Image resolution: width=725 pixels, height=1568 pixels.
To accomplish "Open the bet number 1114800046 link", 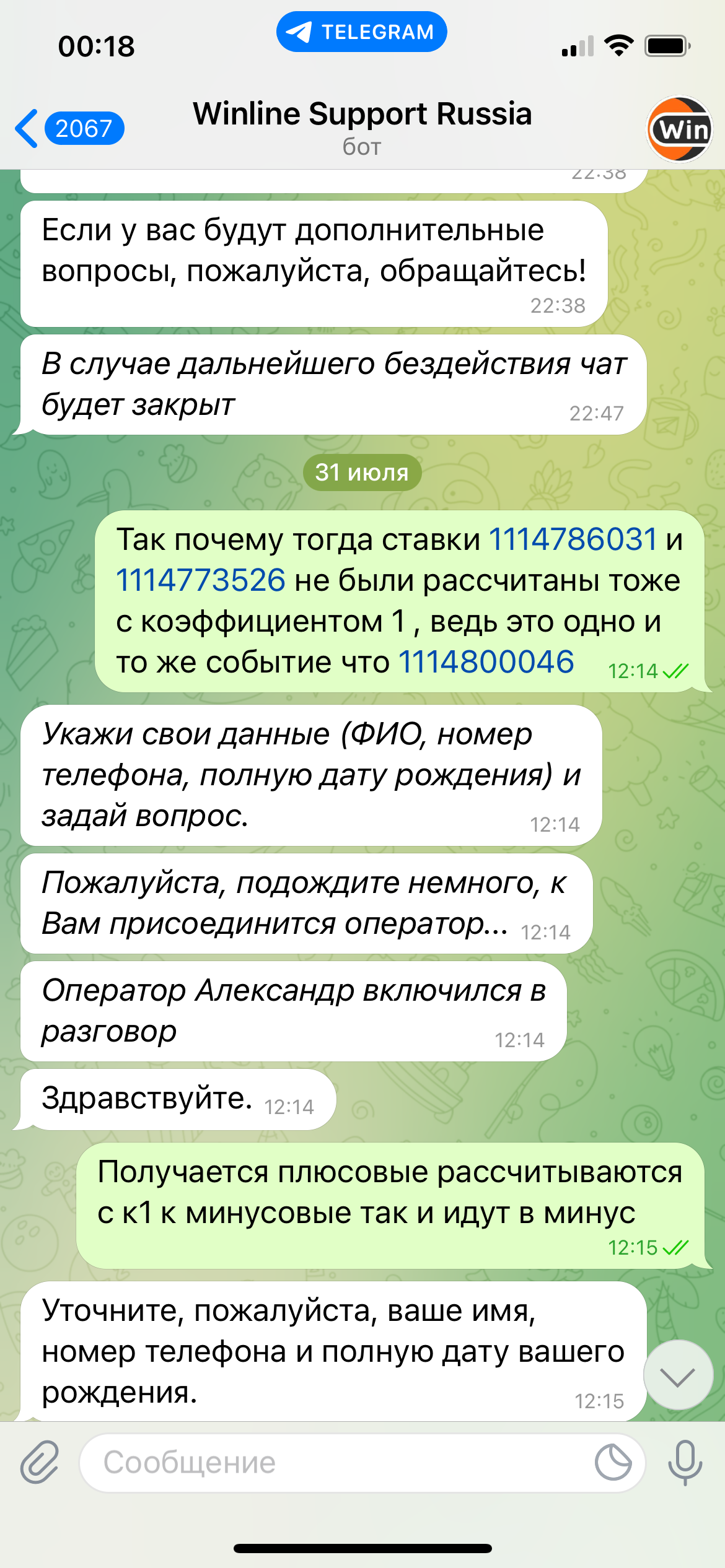I will (486, 662).
